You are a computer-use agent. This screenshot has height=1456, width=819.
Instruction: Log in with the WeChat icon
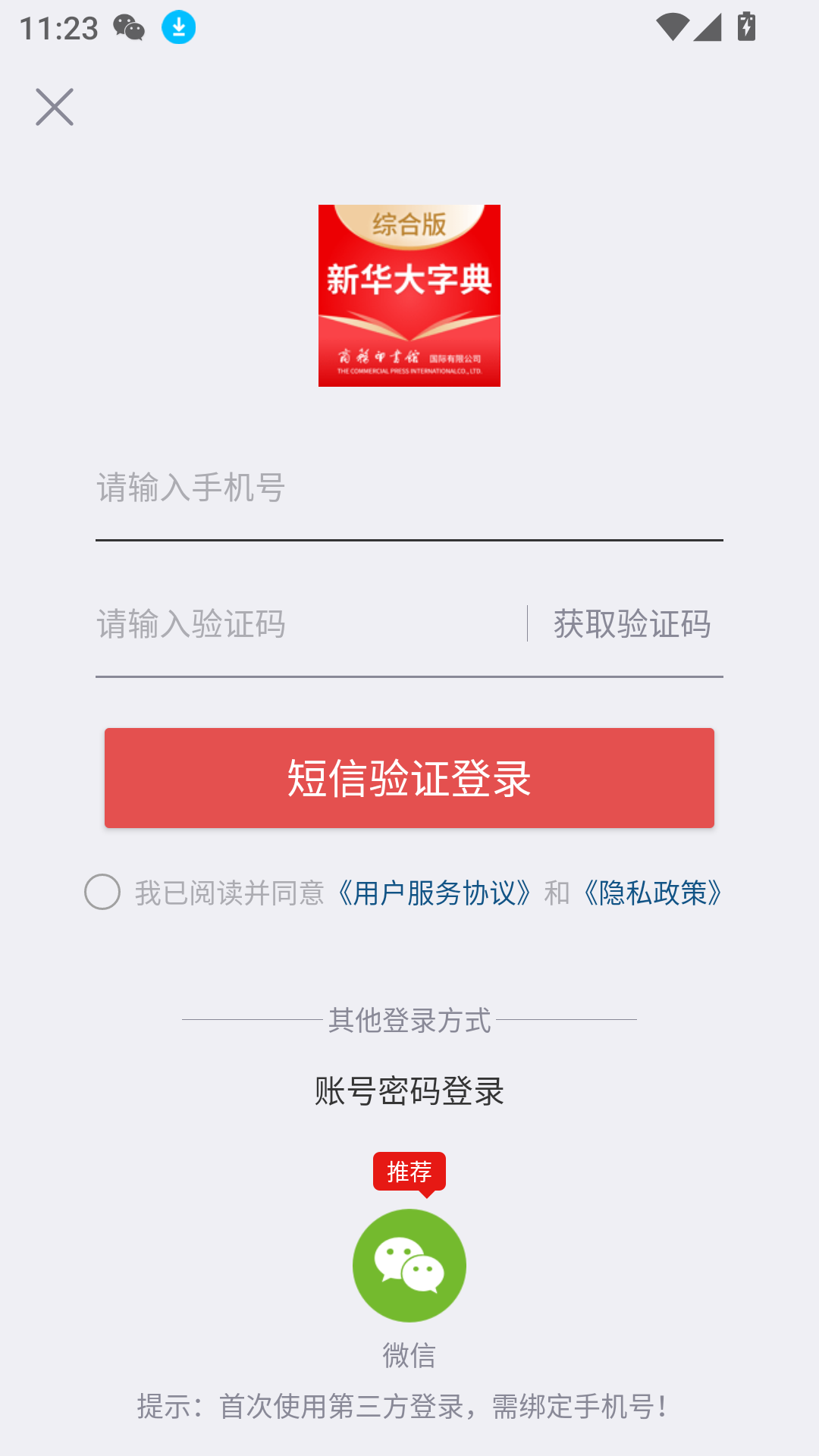tap(409, 1266)
